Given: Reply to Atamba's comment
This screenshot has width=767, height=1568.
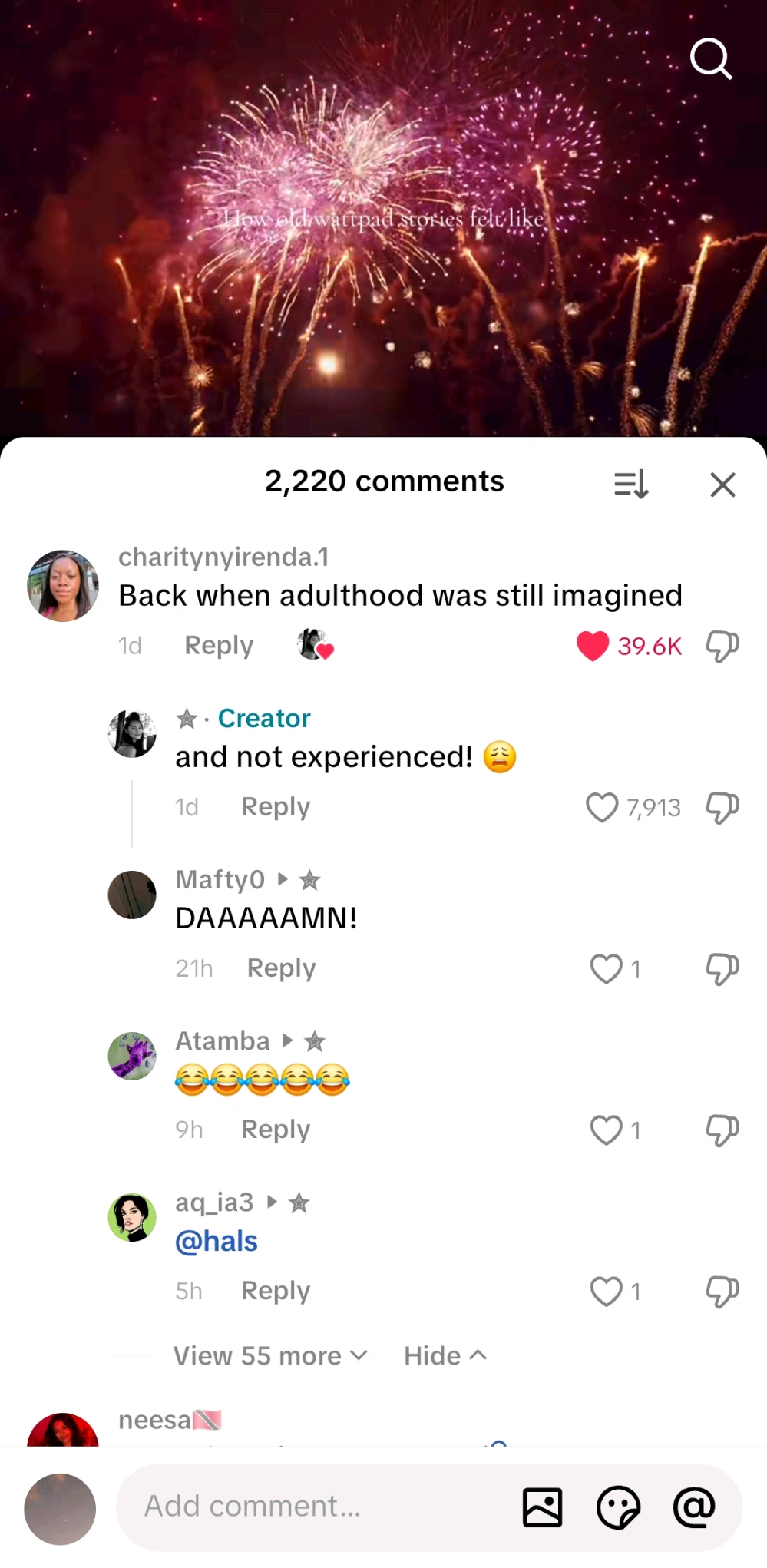Looking at the screenshot, I should tap(276, 1130).
